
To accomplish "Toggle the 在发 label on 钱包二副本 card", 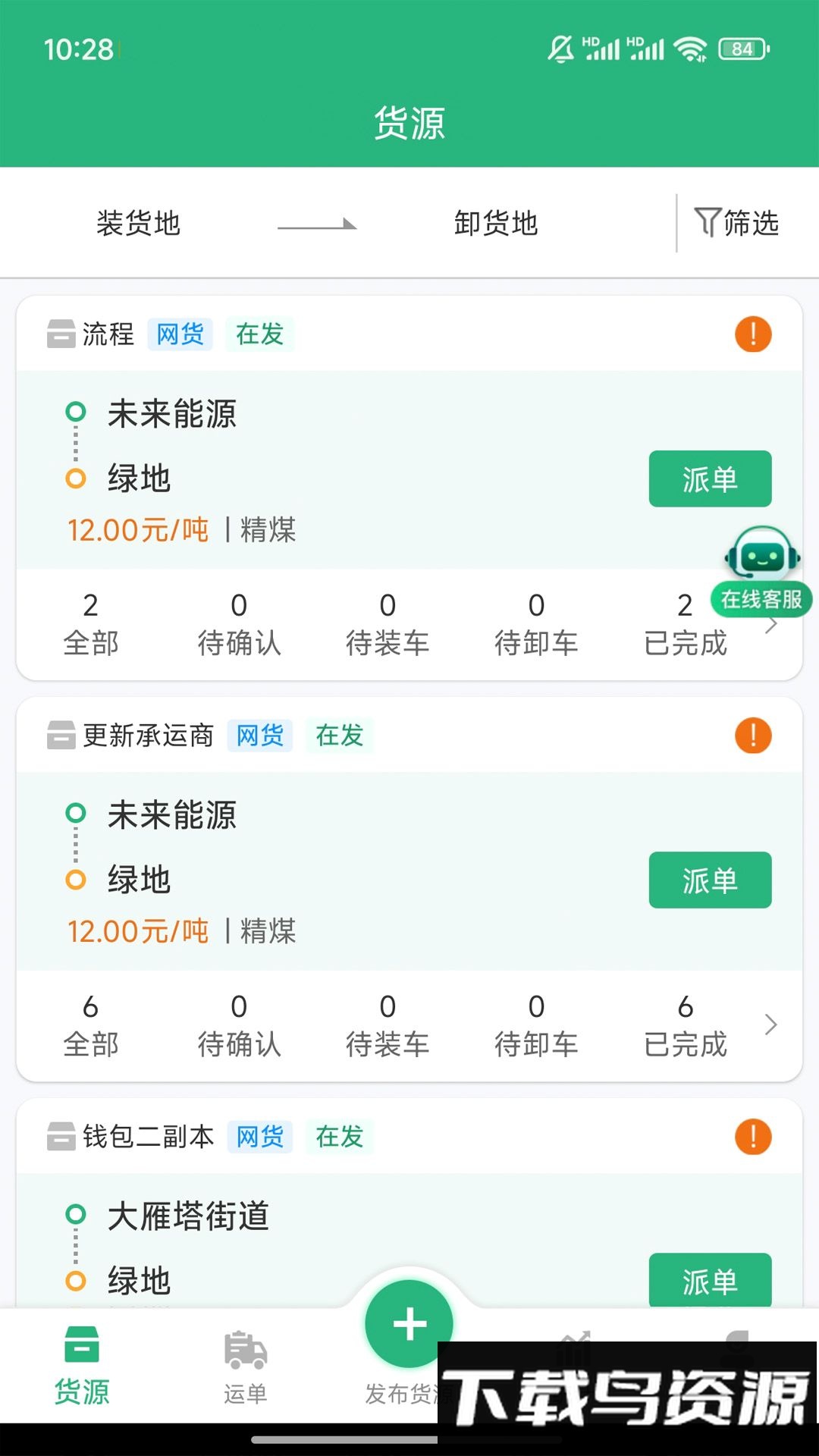I will click(338, 1137).
